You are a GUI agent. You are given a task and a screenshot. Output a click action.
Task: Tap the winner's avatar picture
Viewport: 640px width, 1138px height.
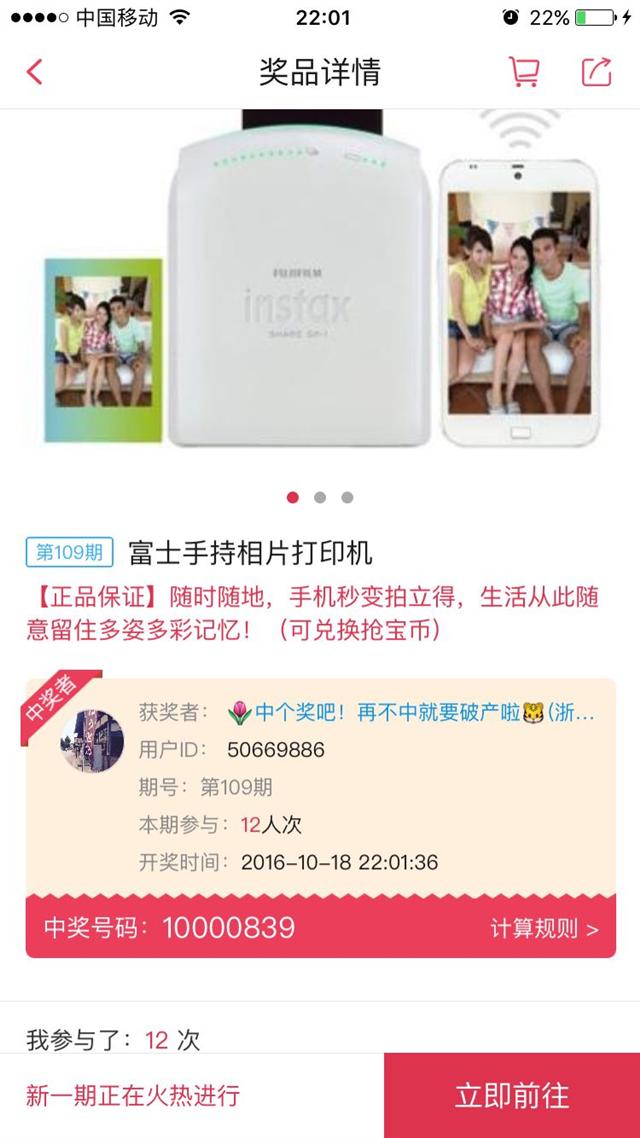pyautogui.click(x=91, y=741)
